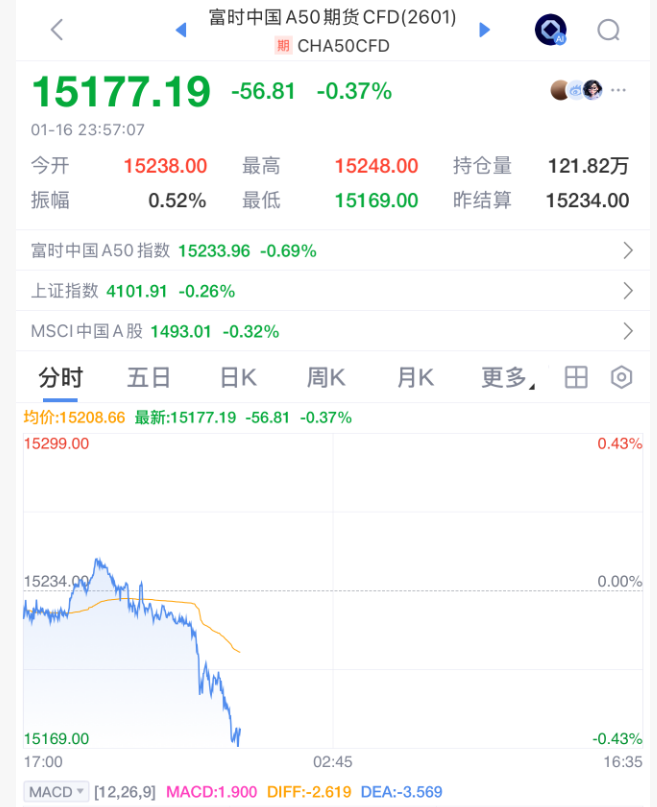This screenshot has height=807, width=657.
Task: Open the MACD indicator dropdown
Action: point(56,792)
